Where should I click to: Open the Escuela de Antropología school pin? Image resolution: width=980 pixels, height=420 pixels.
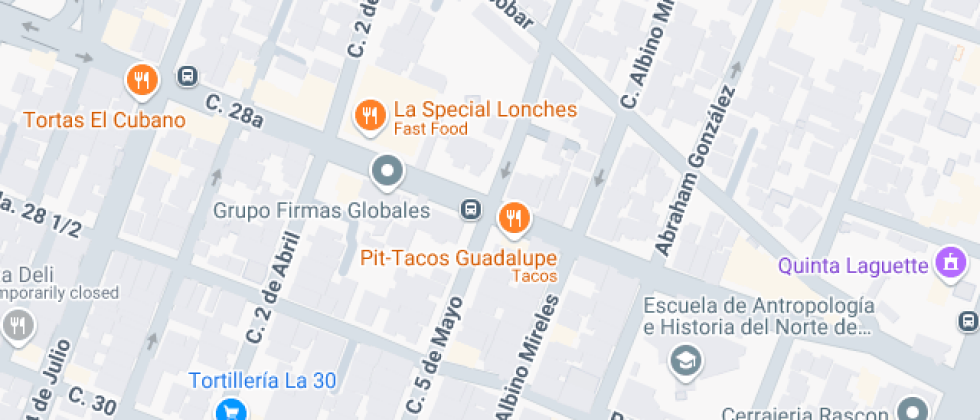click(x=686, y=362)
